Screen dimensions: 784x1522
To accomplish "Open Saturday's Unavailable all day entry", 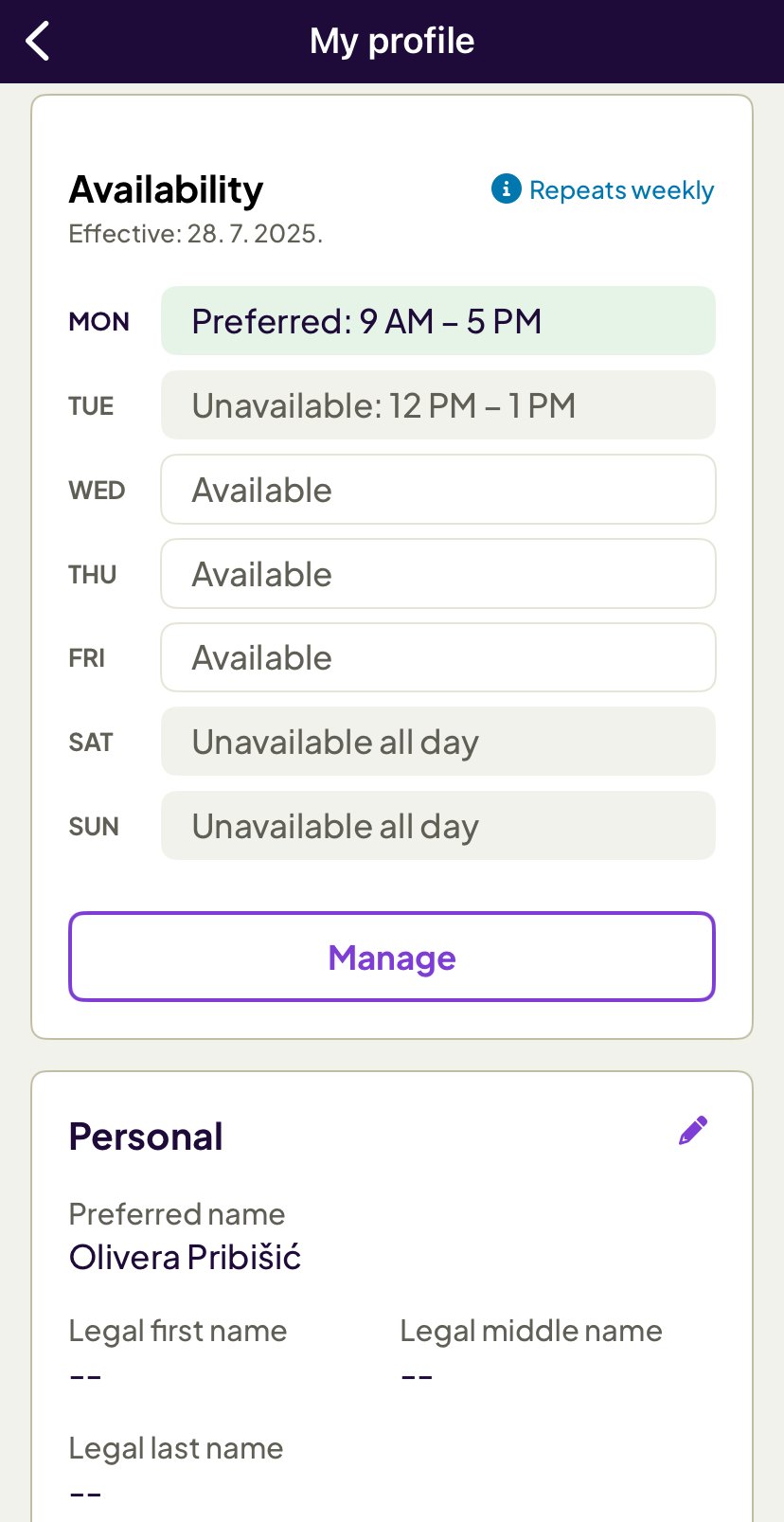I will click(x=438, y=742).
